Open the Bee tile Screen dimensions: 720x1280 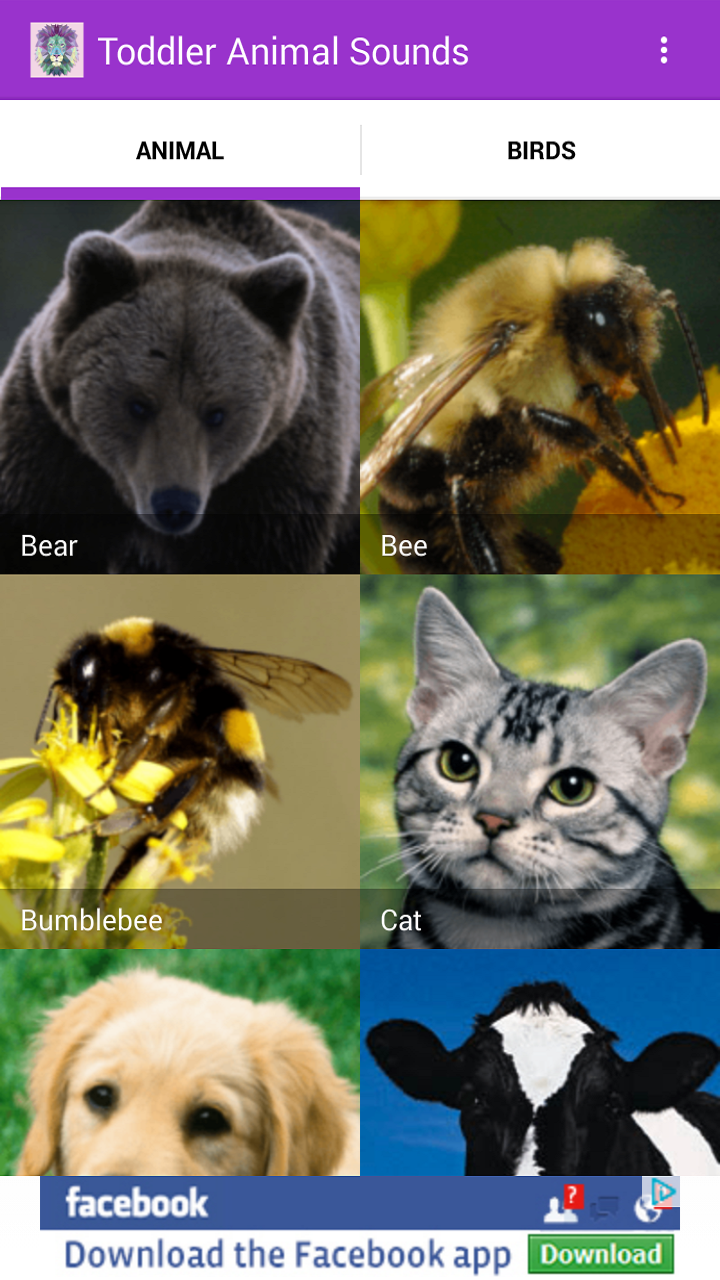tap(540, 387)
